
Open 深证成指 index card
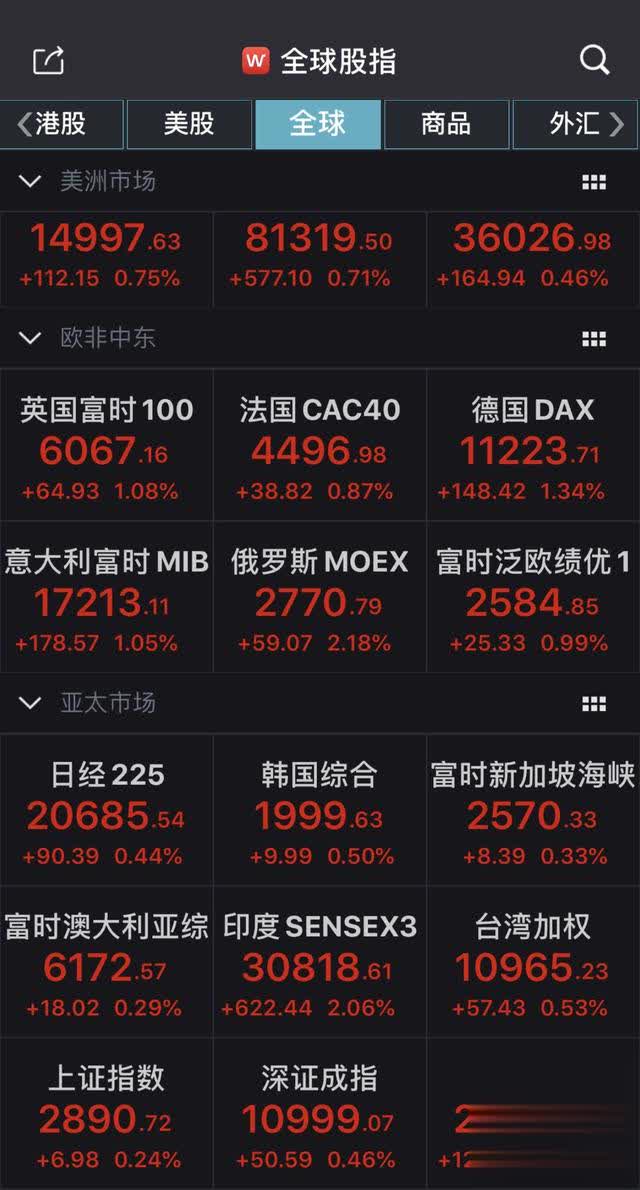[x=320, y=1114]
